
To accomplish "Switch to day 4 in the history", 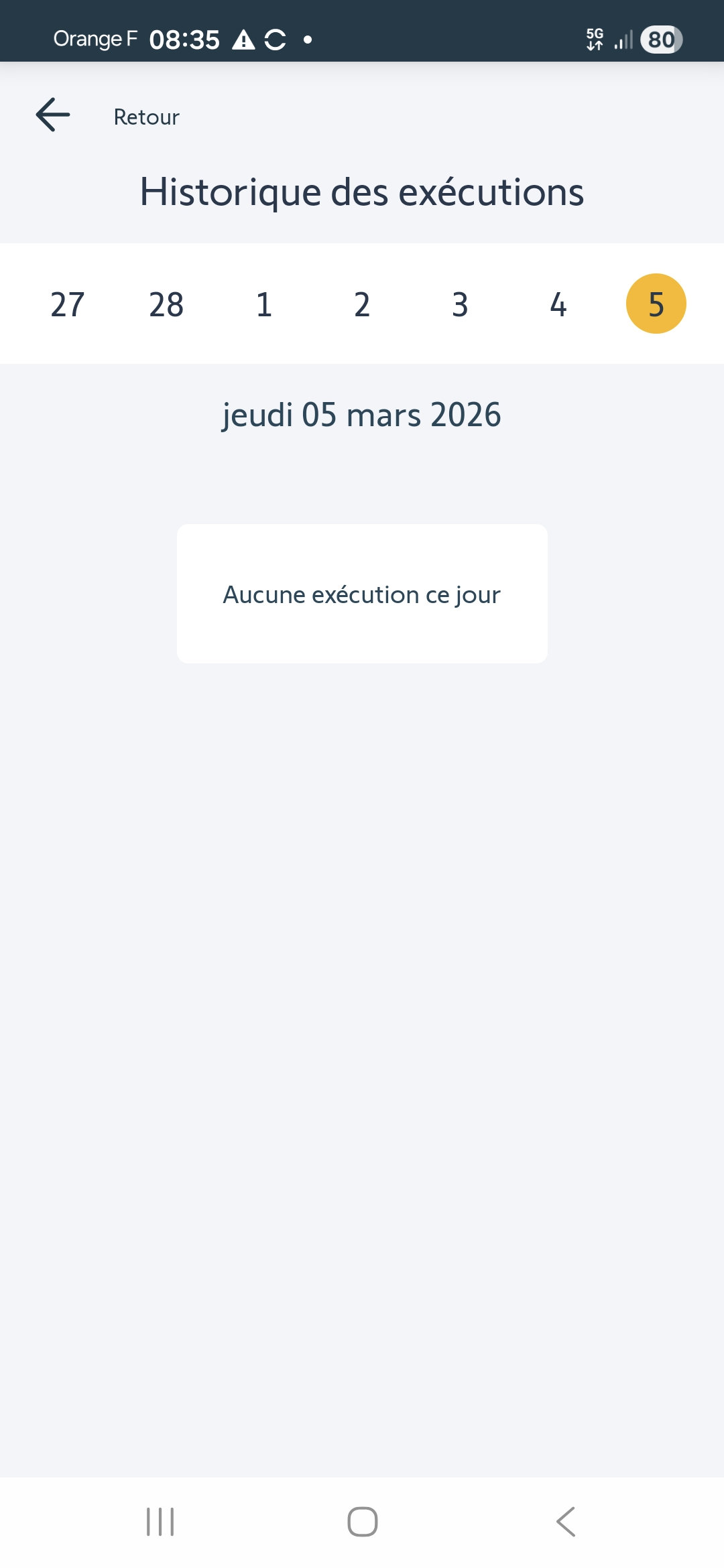I will [x=558, y=304].
